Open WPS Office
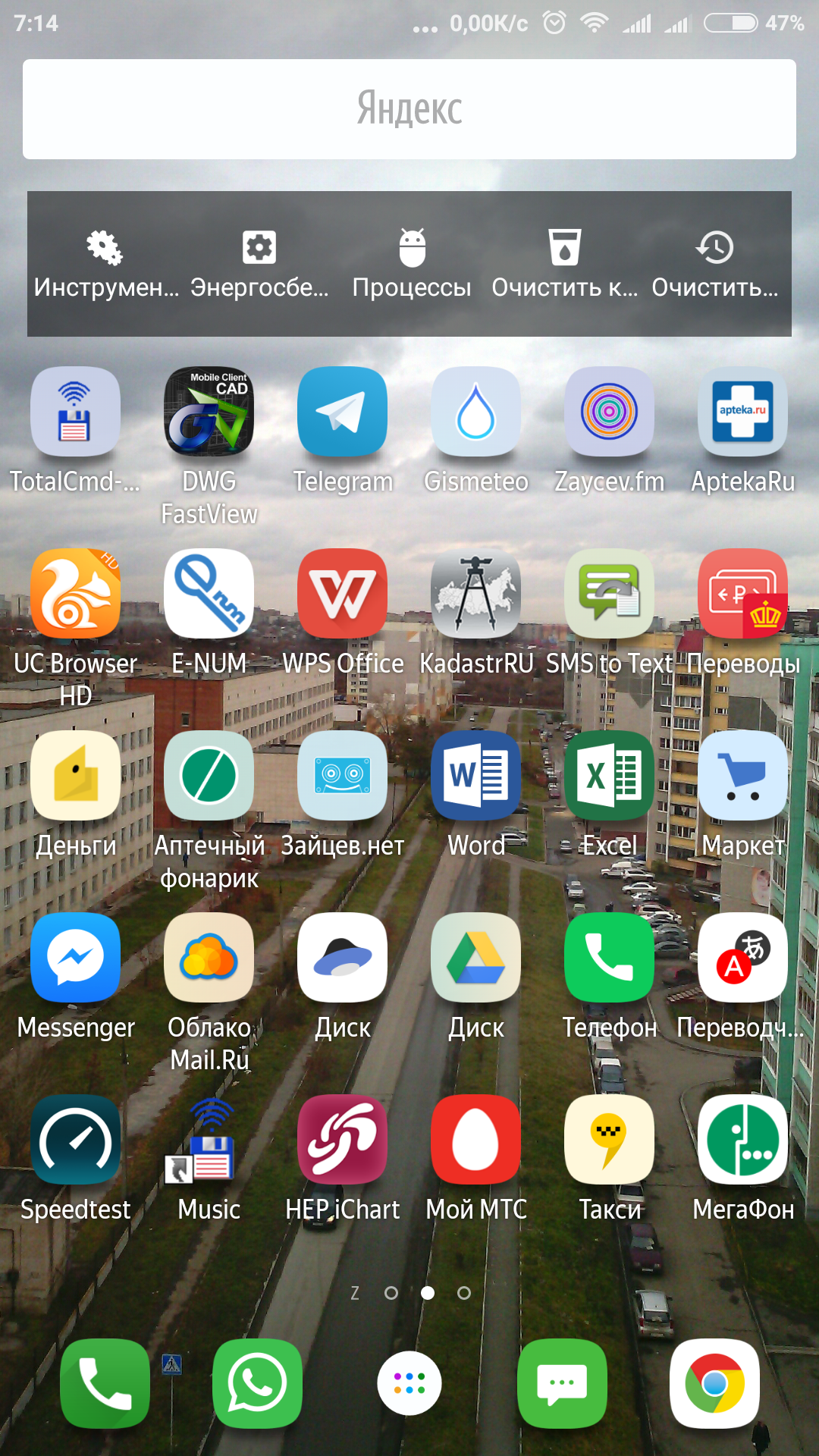Viewport: 819px width, 1456px height. pos(343,594)
